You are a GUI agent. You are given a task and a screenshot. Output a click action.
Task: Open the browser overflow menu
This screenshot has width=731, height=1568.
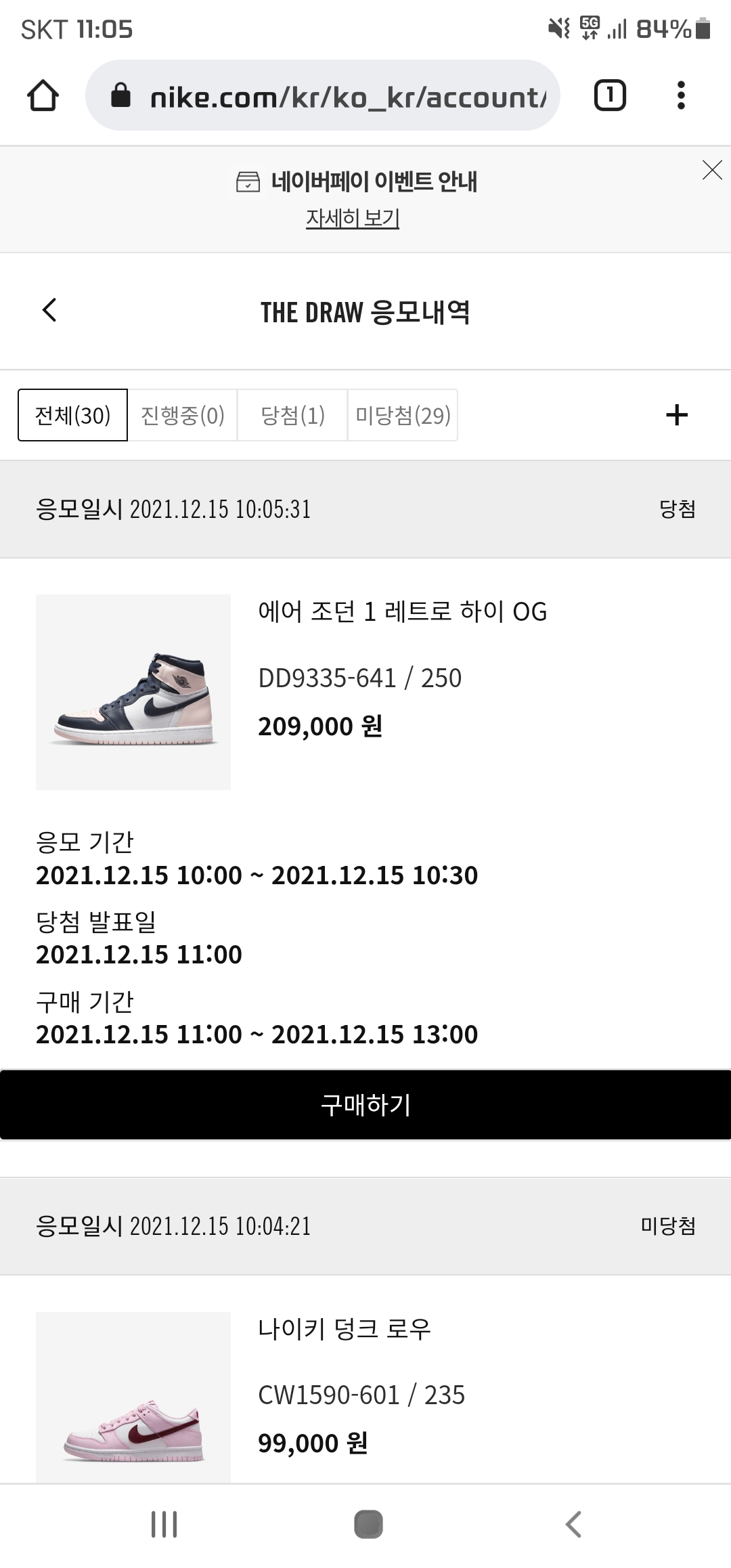pos(681,95)
